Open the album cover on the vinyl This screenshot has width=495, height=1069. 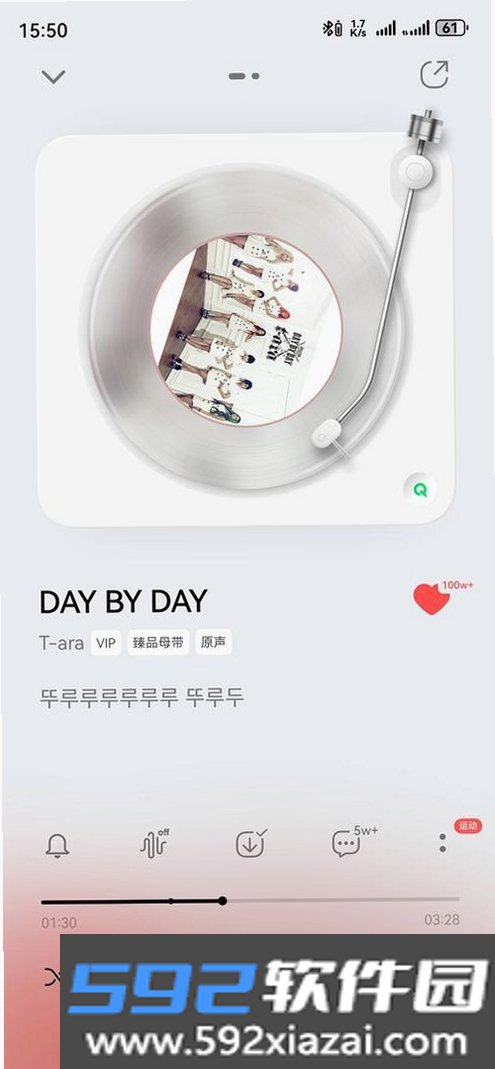coord(245,331)
